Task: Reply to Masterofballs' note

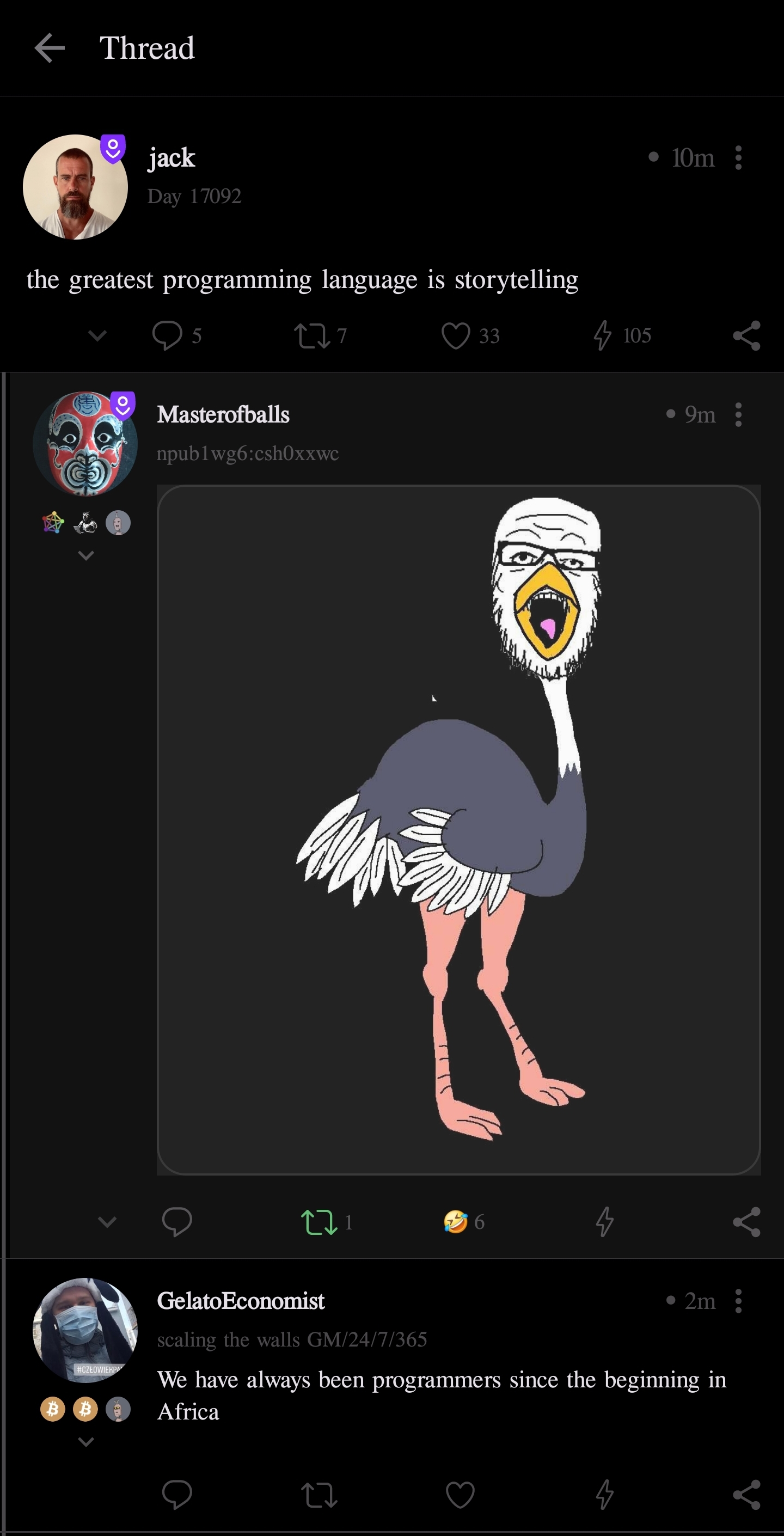Action: pos(177,1222)
